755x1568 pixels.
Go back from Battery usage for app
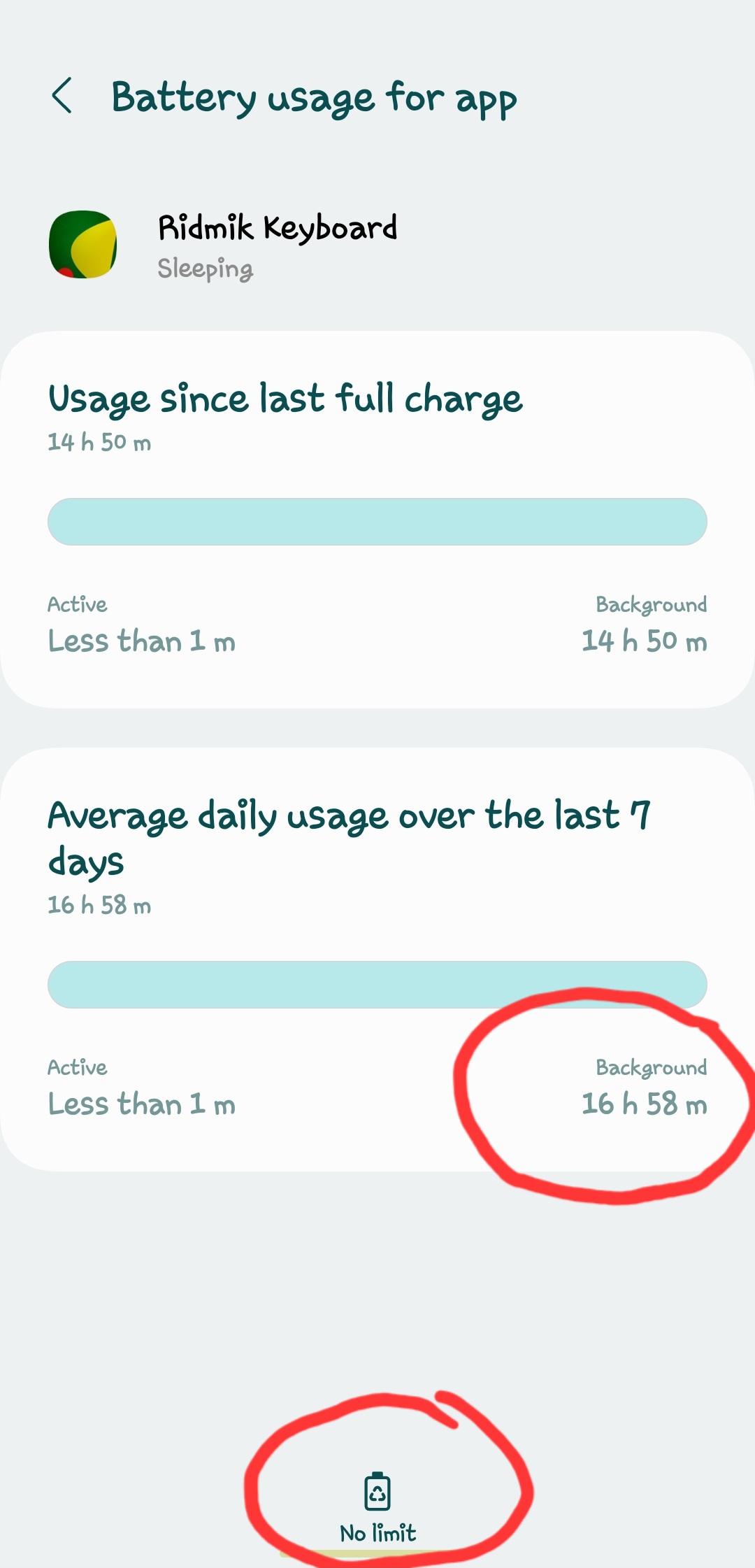click(x=62, y=96)
